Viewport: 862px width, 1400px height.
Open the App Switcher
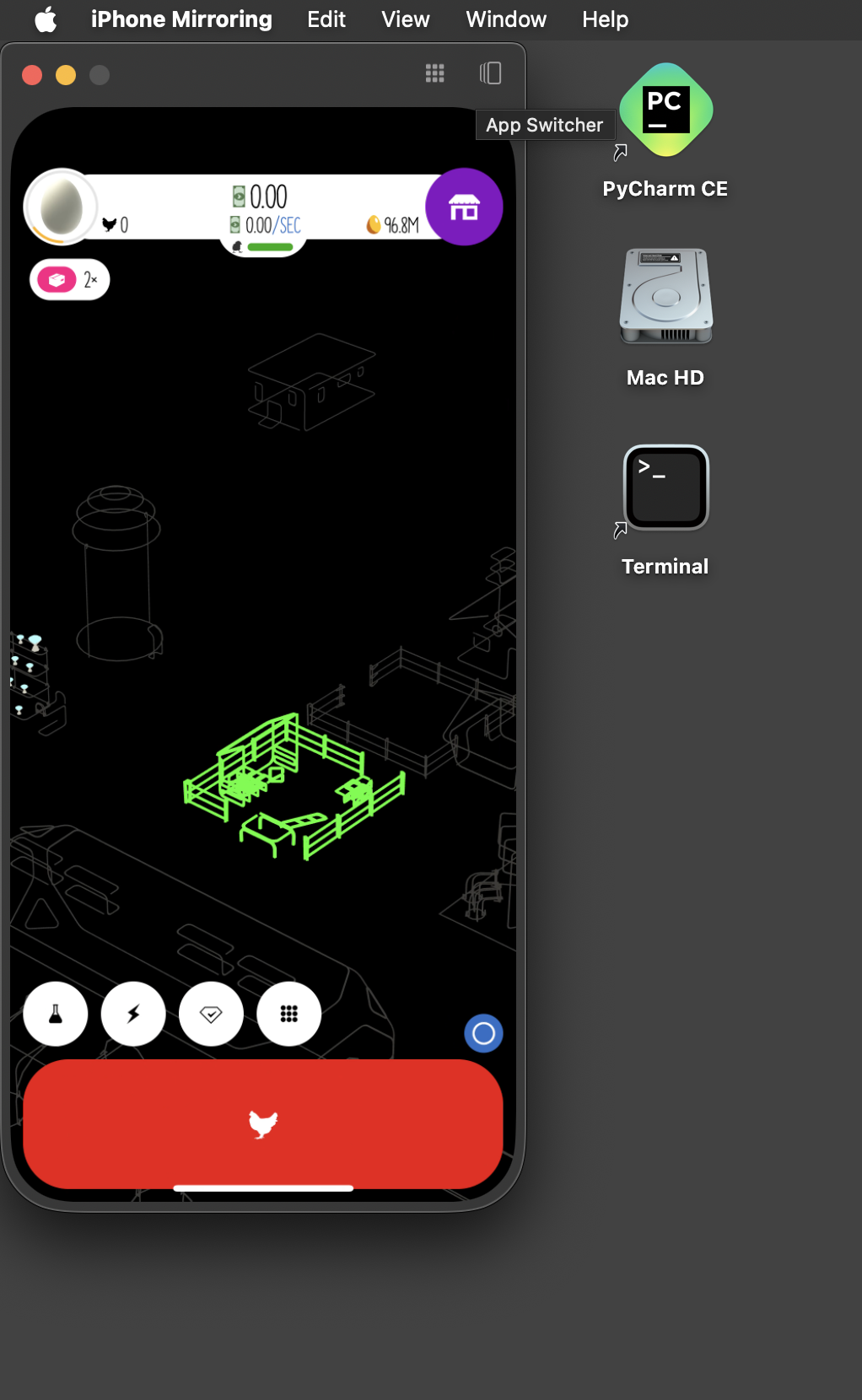point(490,73)
